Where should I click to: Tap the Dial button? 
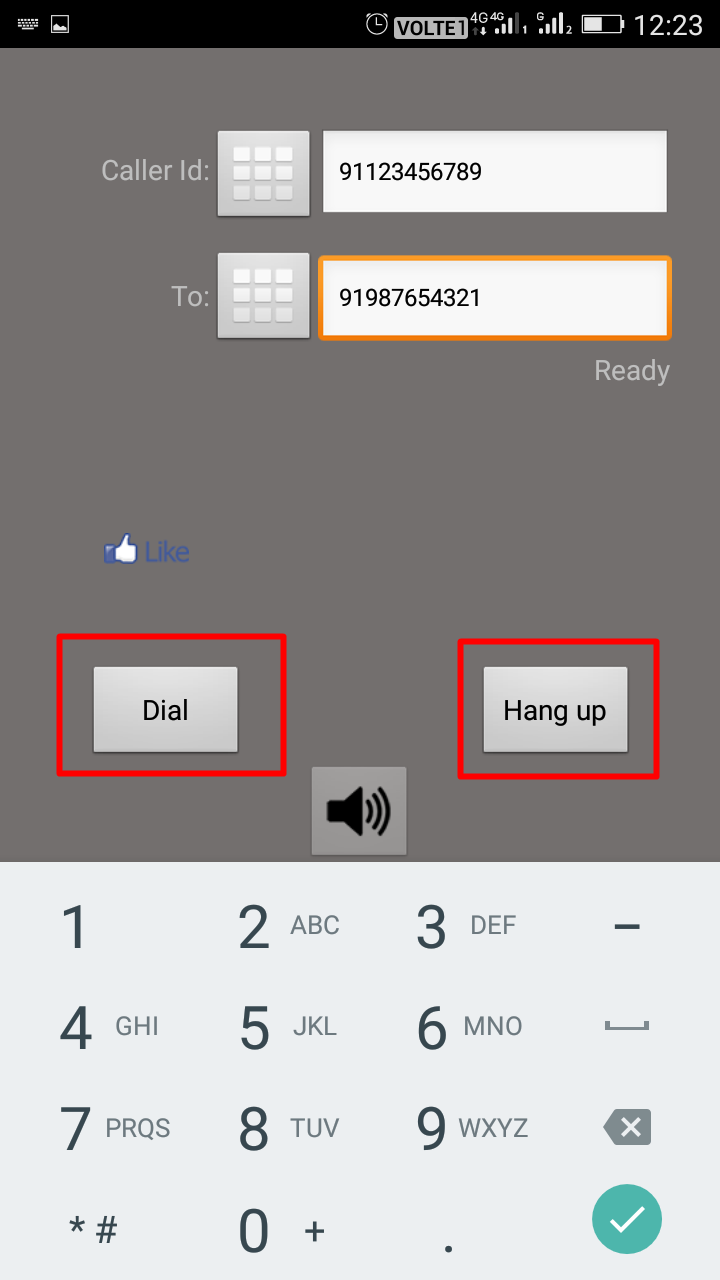[x=166, y=710]
